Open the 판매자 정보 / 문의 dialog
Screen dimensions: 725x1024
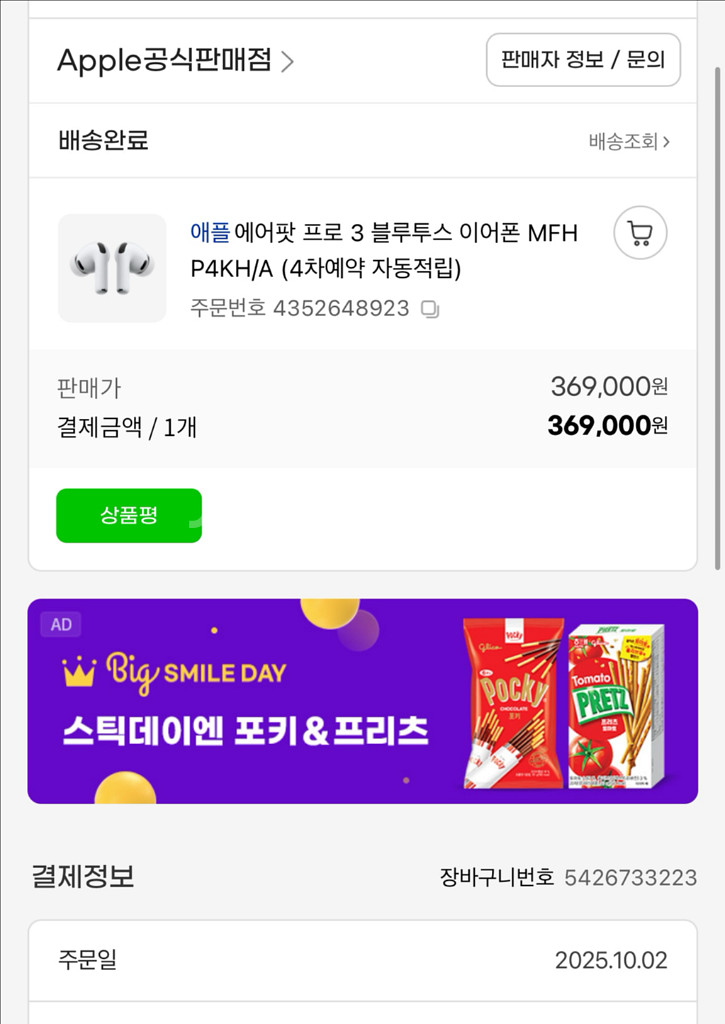(x=581, y=59)
